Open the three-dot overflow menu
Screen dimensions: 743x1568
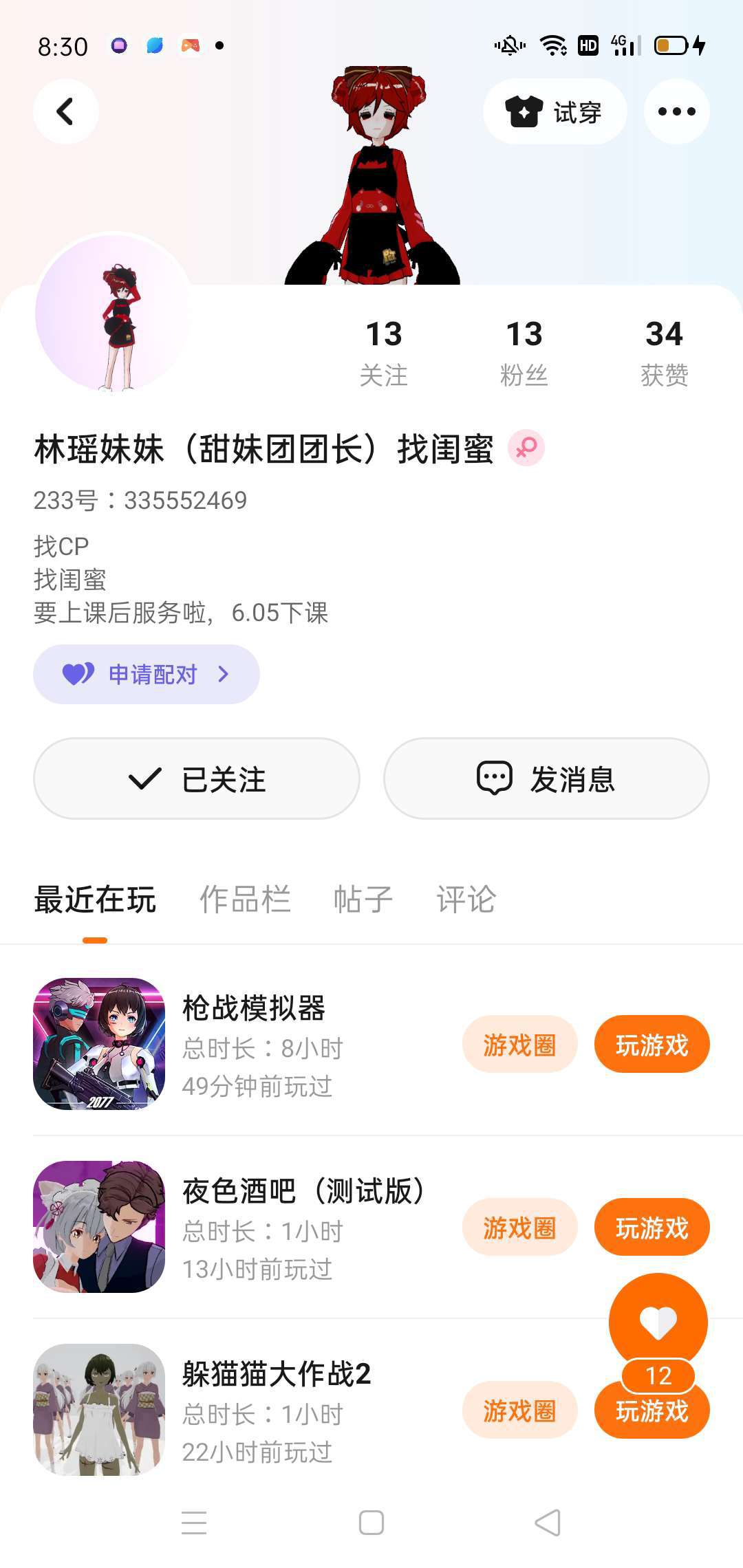click(x=676, y=111)
